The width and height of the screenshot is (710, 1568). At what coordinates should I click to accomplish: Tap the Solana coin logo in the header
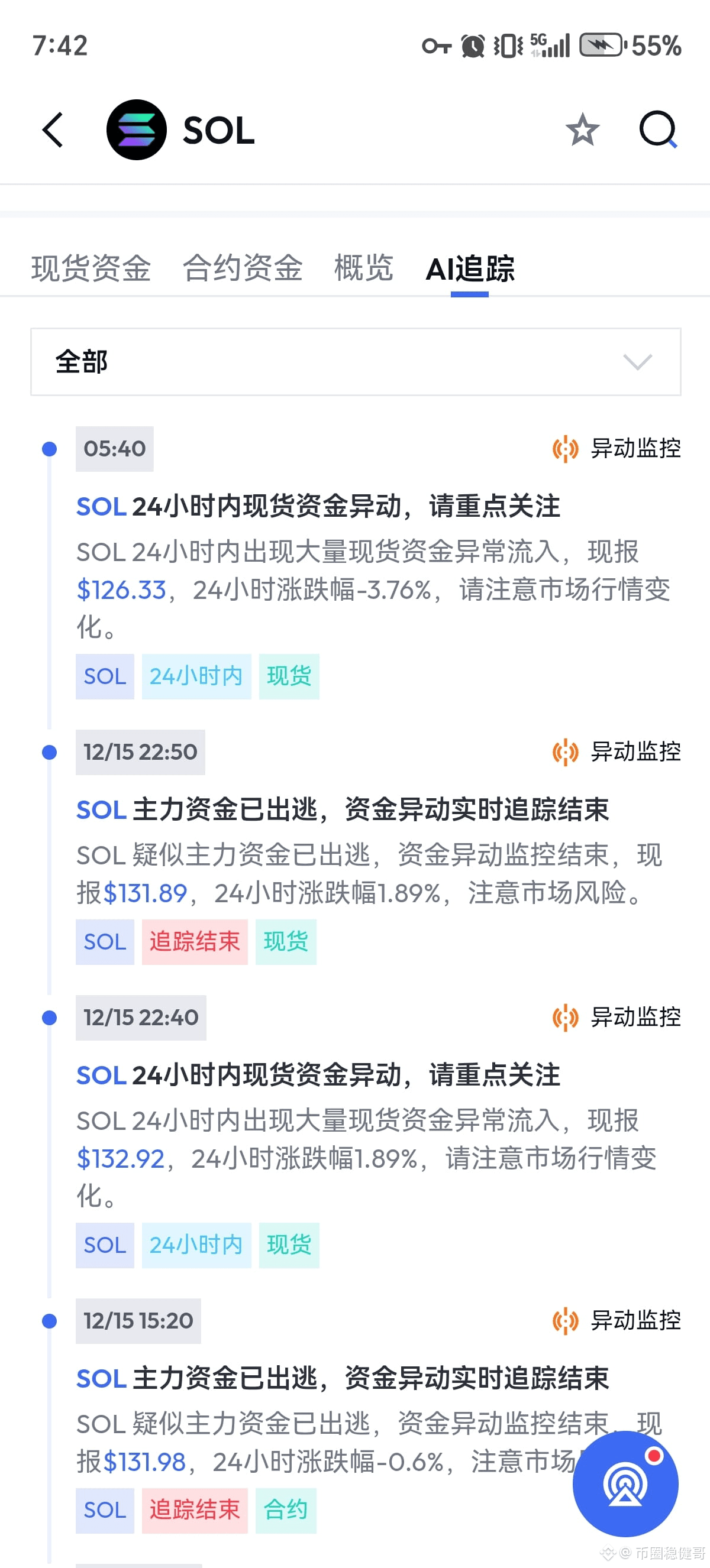pos(135,128)
